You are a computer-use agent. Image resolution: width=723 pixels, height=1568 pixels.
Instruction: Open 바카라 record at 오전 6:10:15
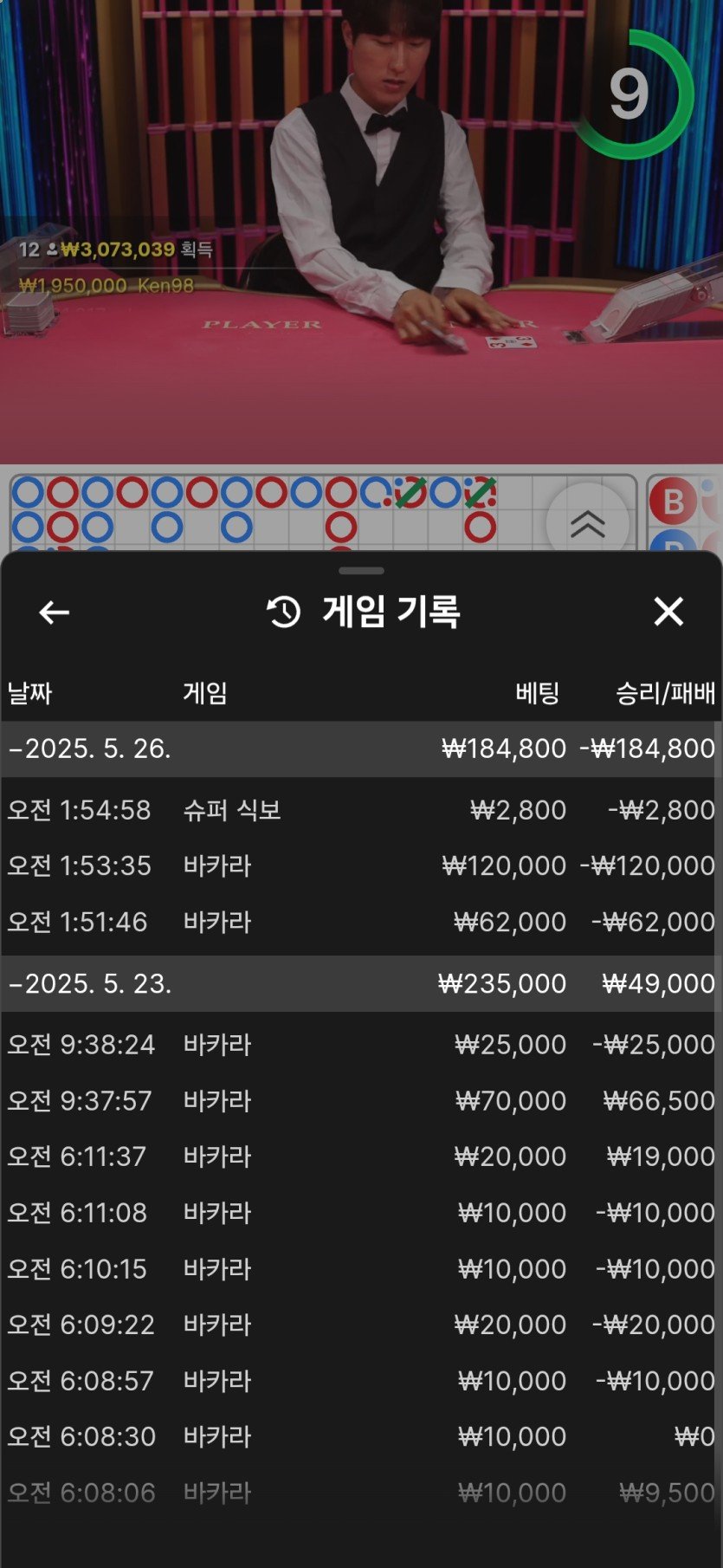tap(361, 1269)
